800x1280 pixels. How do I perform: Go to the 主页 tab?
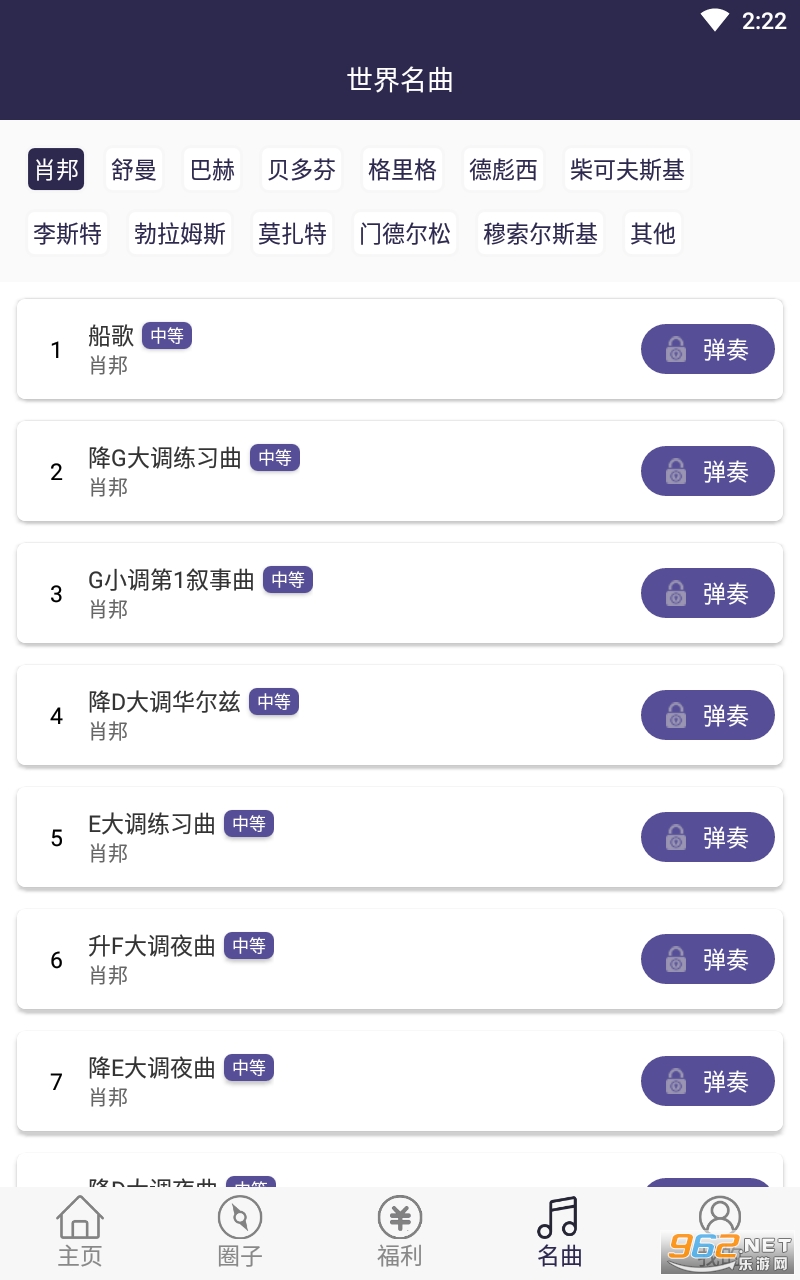[80, 1233]
